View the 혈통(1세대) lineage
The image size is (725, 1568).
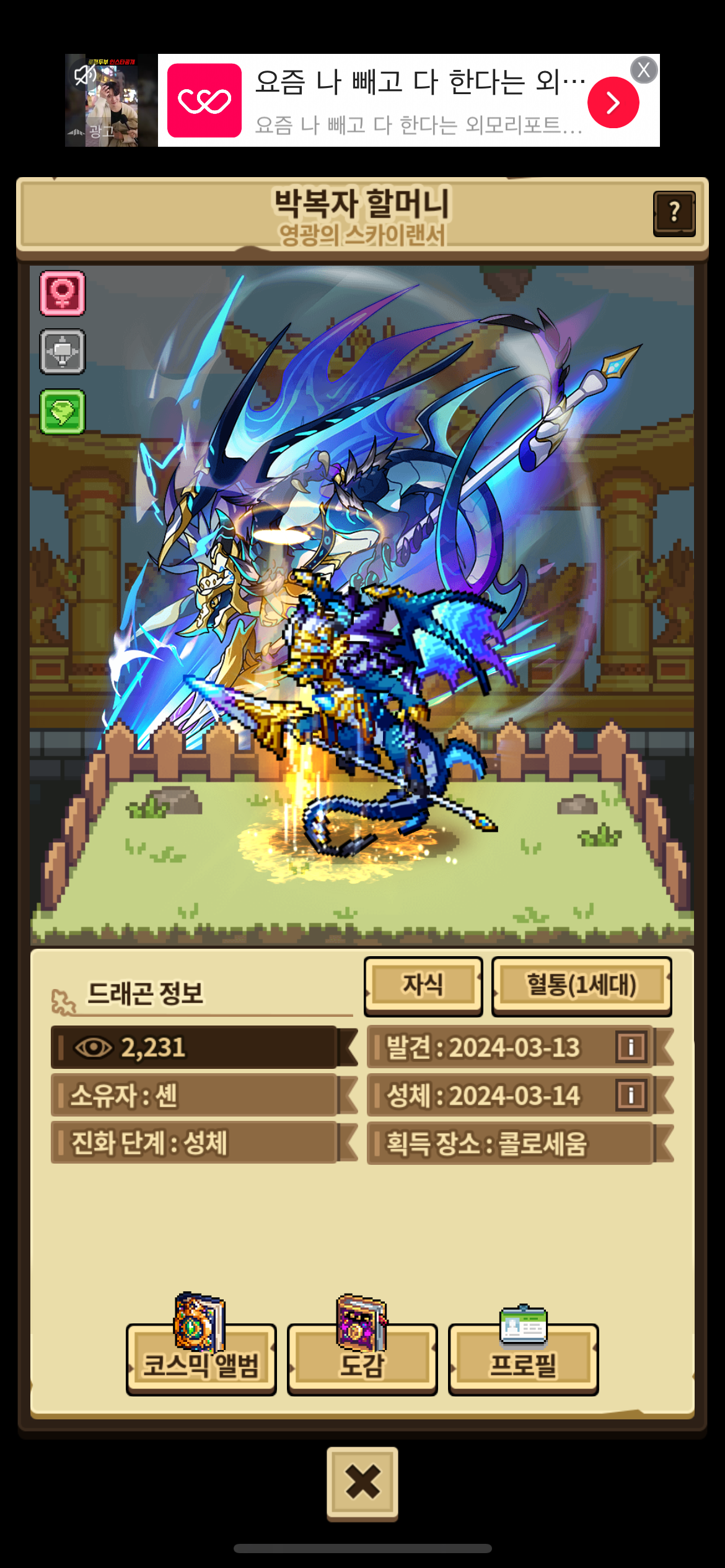click(x=581, y=985)
